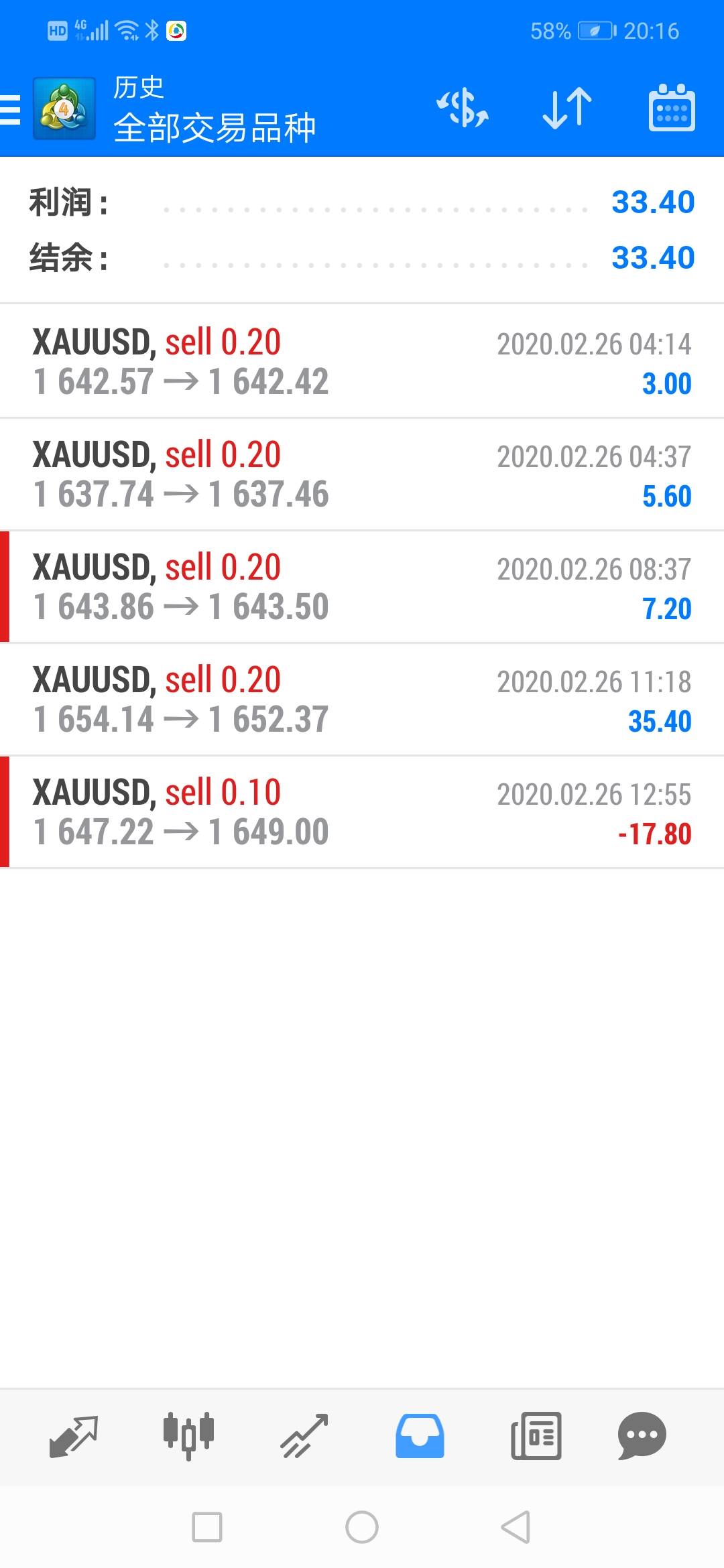The image size is (724, 1568).
Task: Open the hamburger drawer menu
Action: [12, 109]
